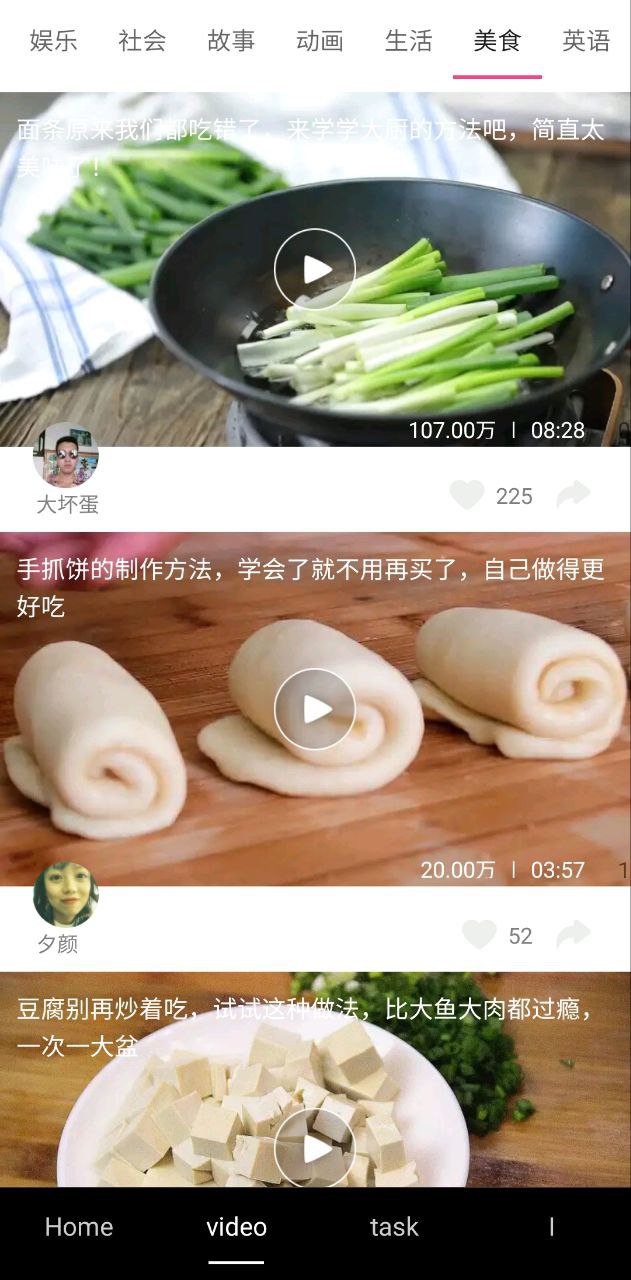This screenshot has width=631, height=1280.
Task: Go to the Home tab
Action: pyautogui.click(x=79, y=1227)
